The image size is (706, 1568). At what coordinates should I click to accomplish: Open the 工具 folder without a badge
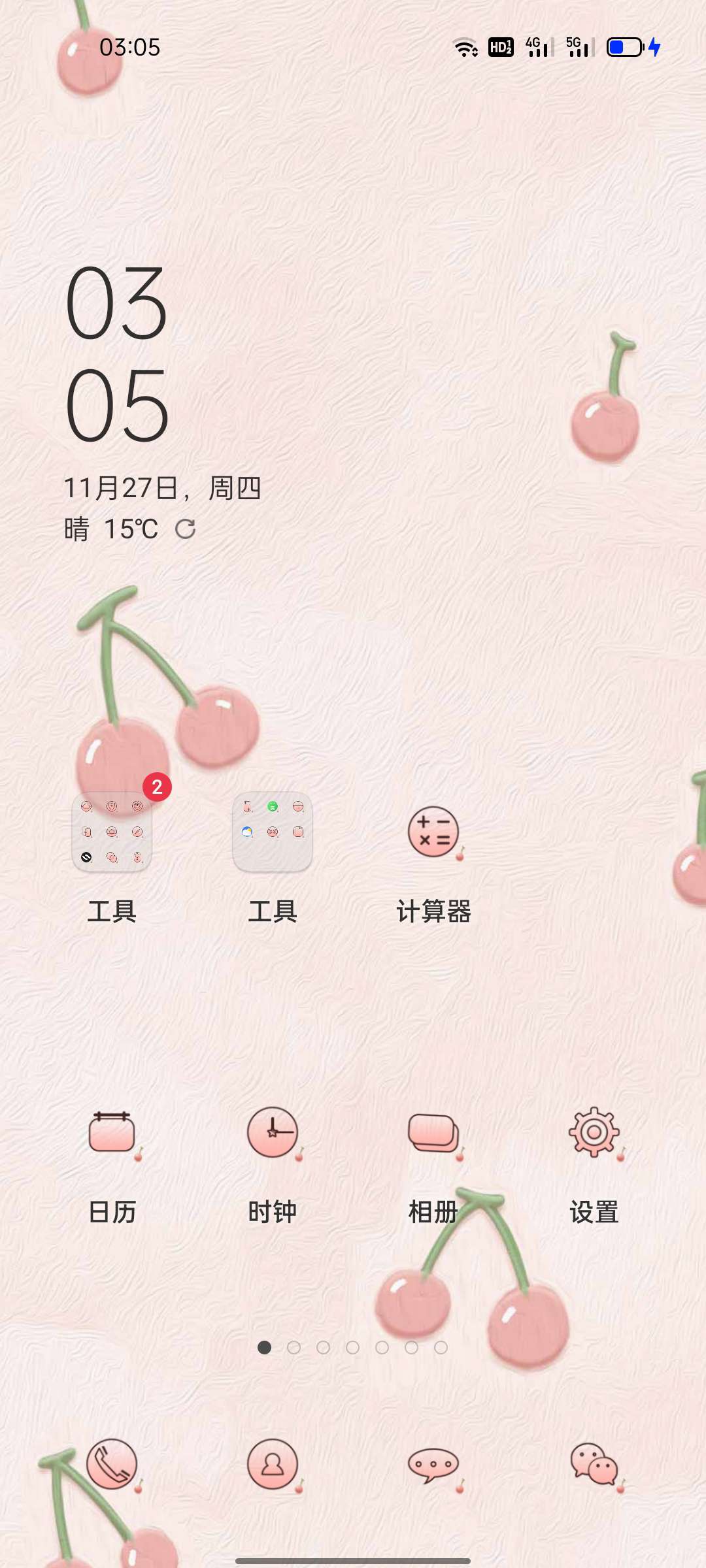tap(273, 832)
